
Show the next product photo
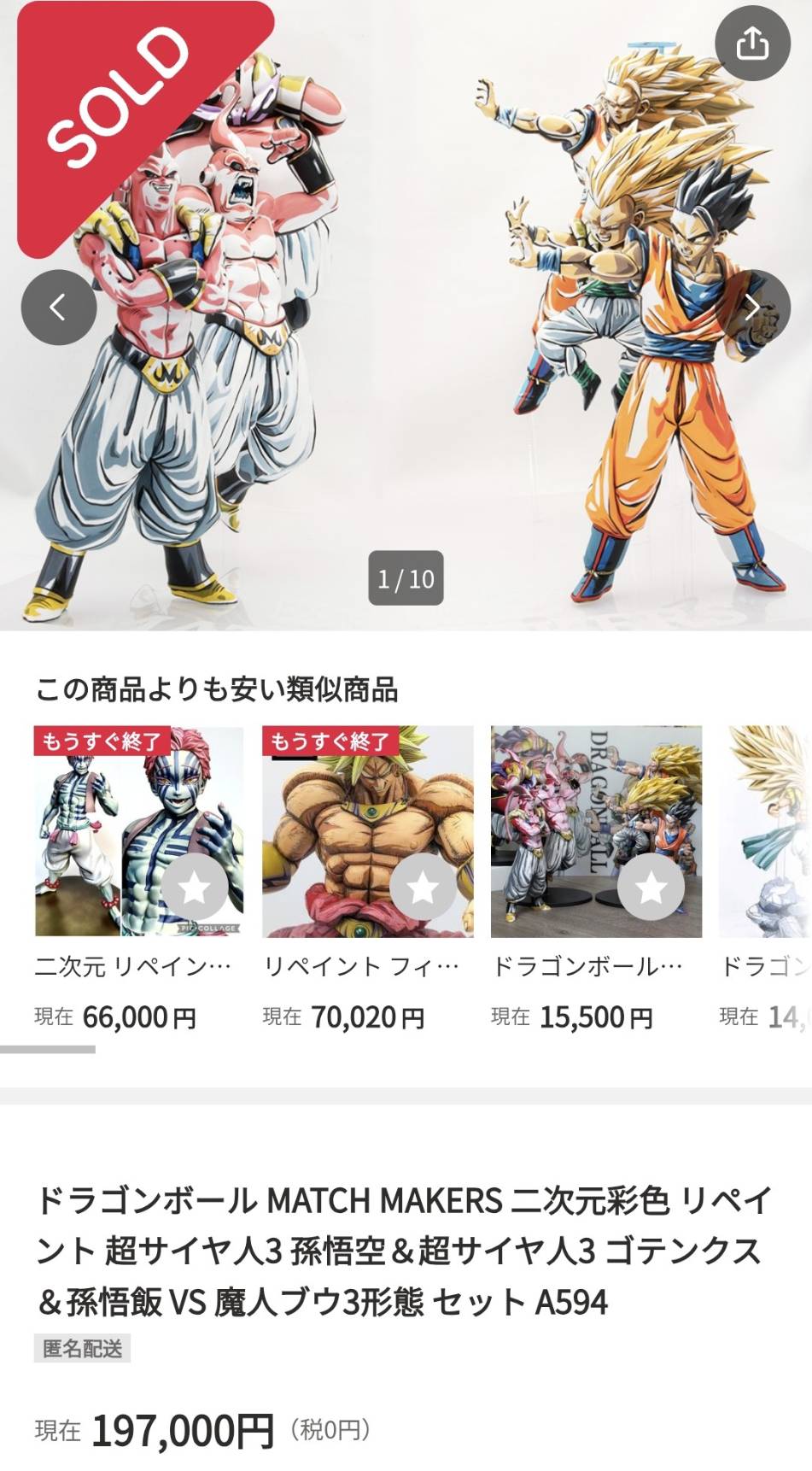click(752, 308)
